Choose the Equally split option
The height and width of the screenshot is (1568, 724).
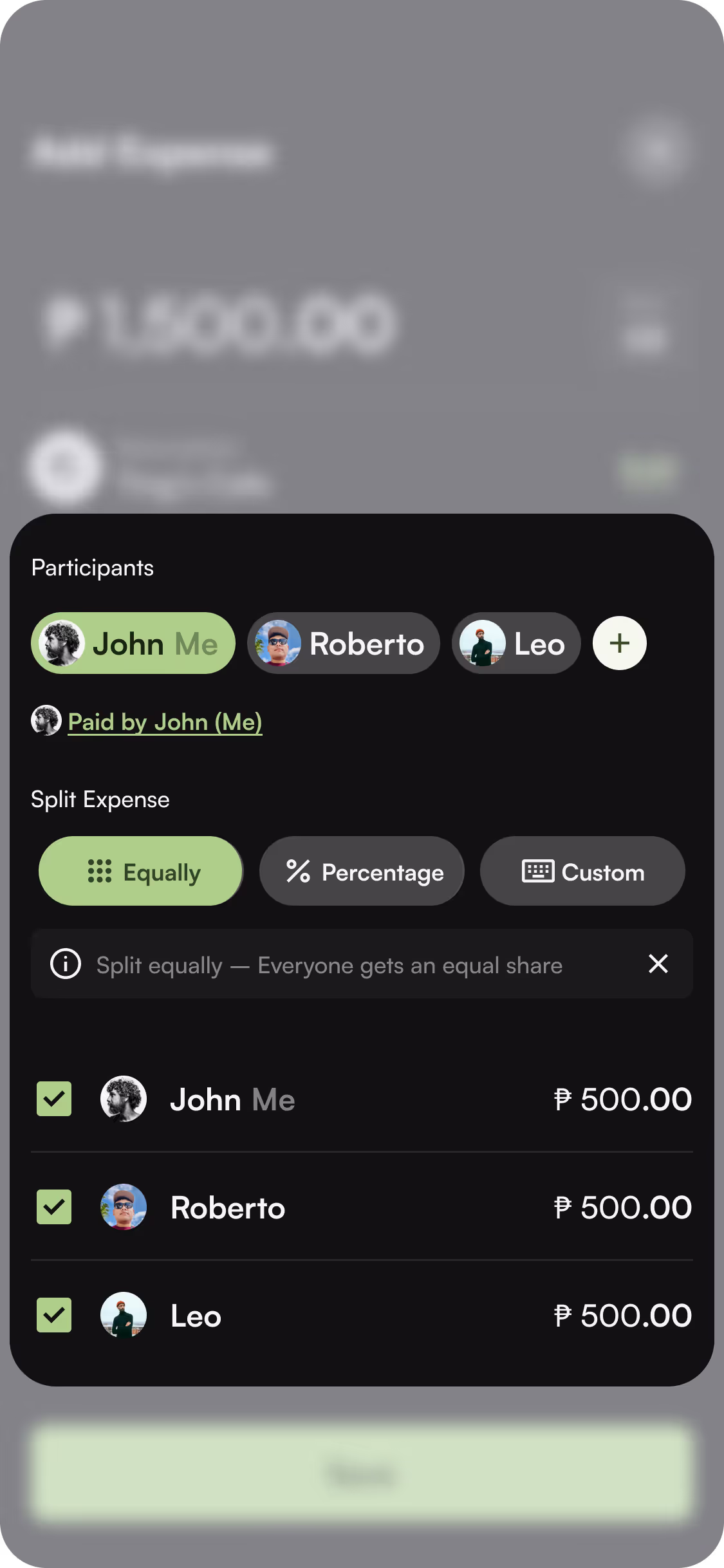pos(141,871)
